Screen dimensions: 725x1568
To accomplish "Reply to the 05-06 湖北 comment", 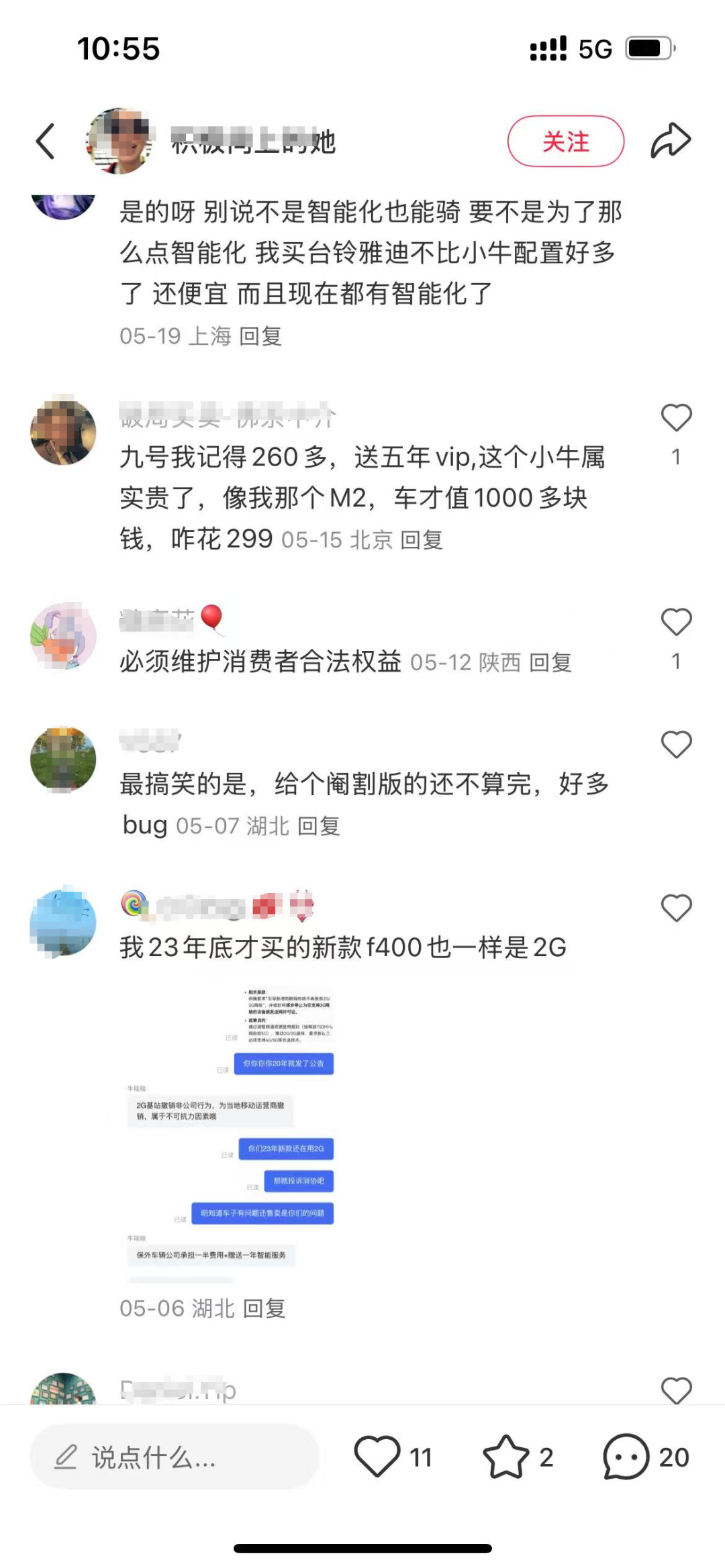I will 264,1308.
